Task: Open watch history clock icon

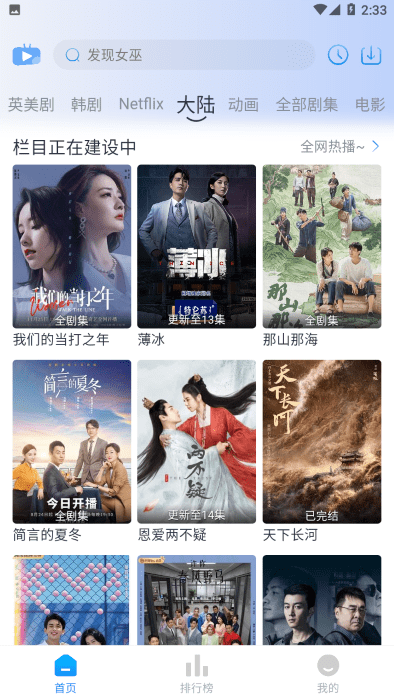Action: pos(338,55)
